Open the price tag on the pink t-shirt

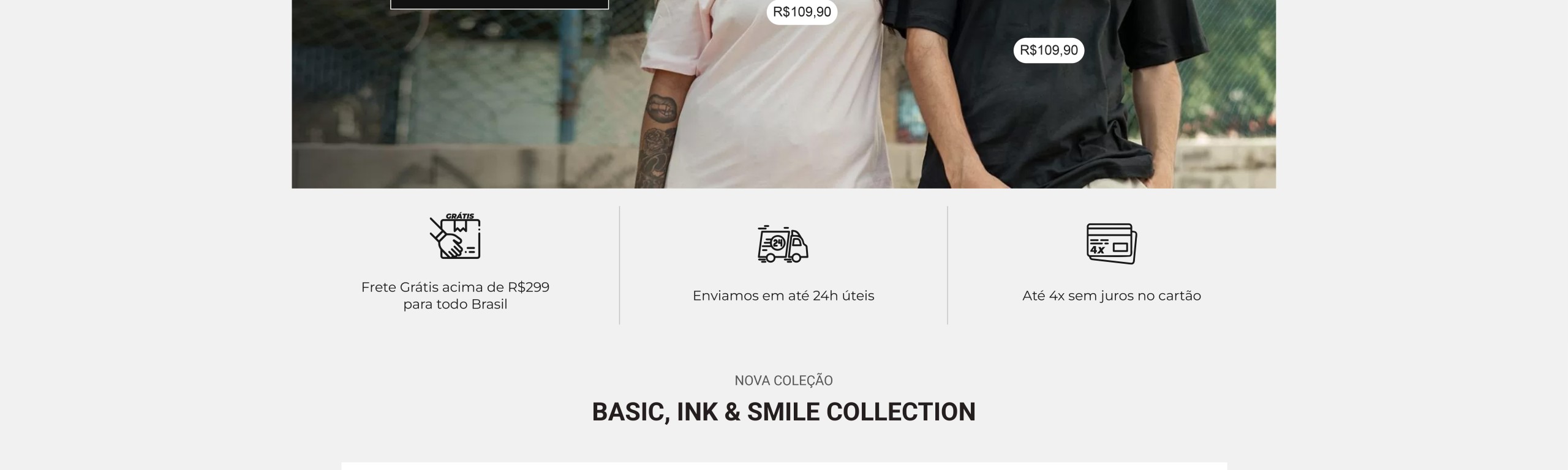(x=801, y=12)
